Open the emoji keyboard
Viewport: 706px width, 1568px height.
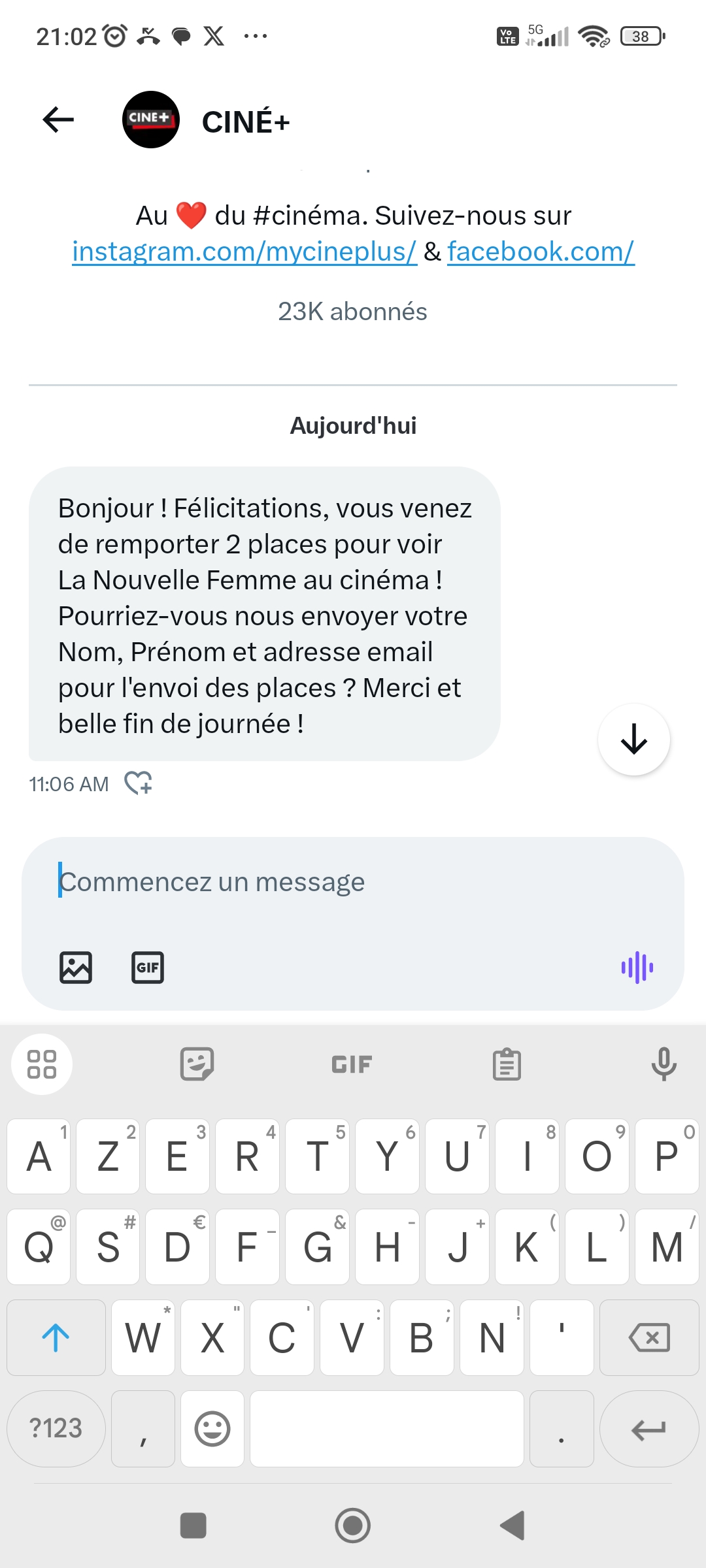212,1428
